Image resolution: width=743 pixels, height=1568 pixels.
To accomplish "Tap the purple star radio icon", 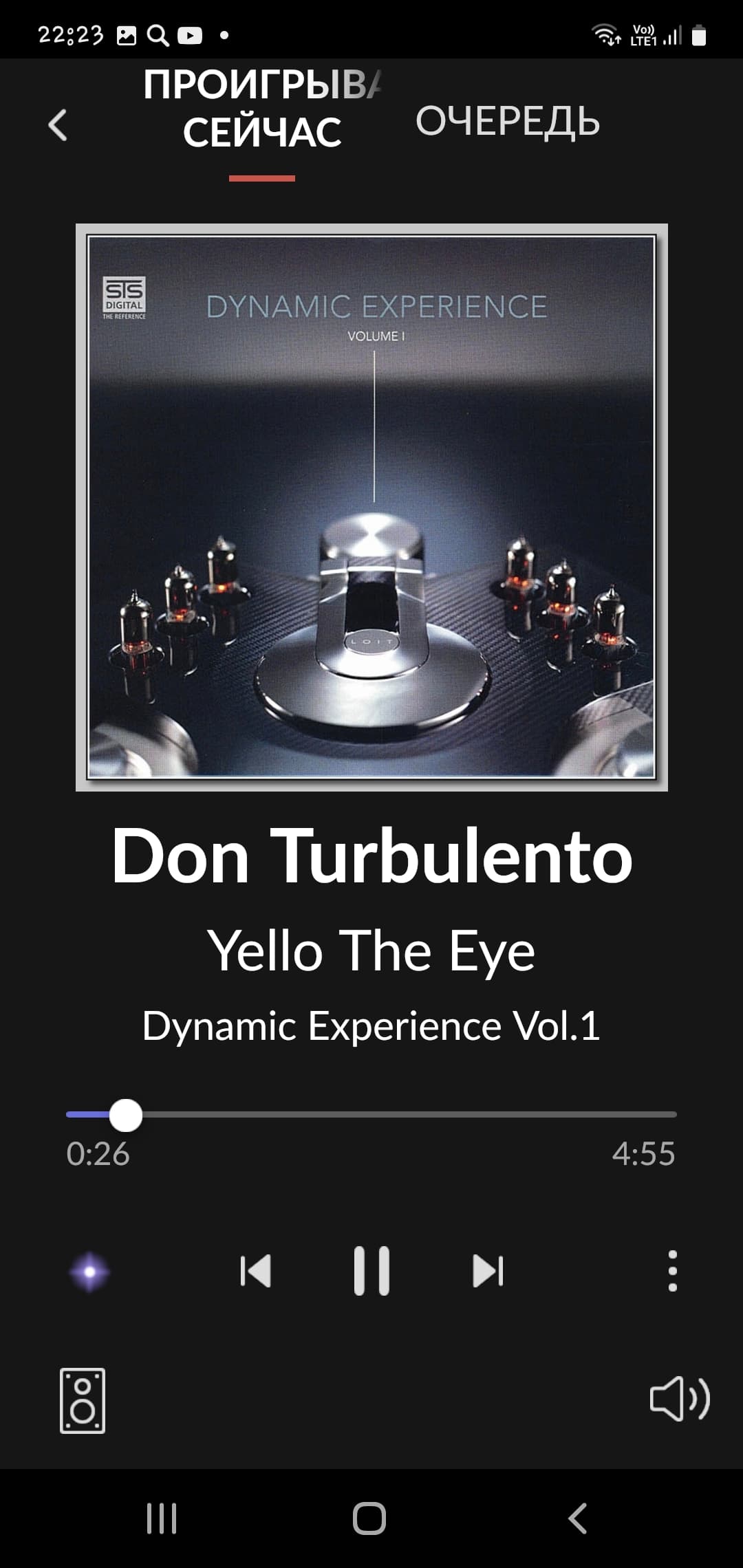I will pos(89,1272).
